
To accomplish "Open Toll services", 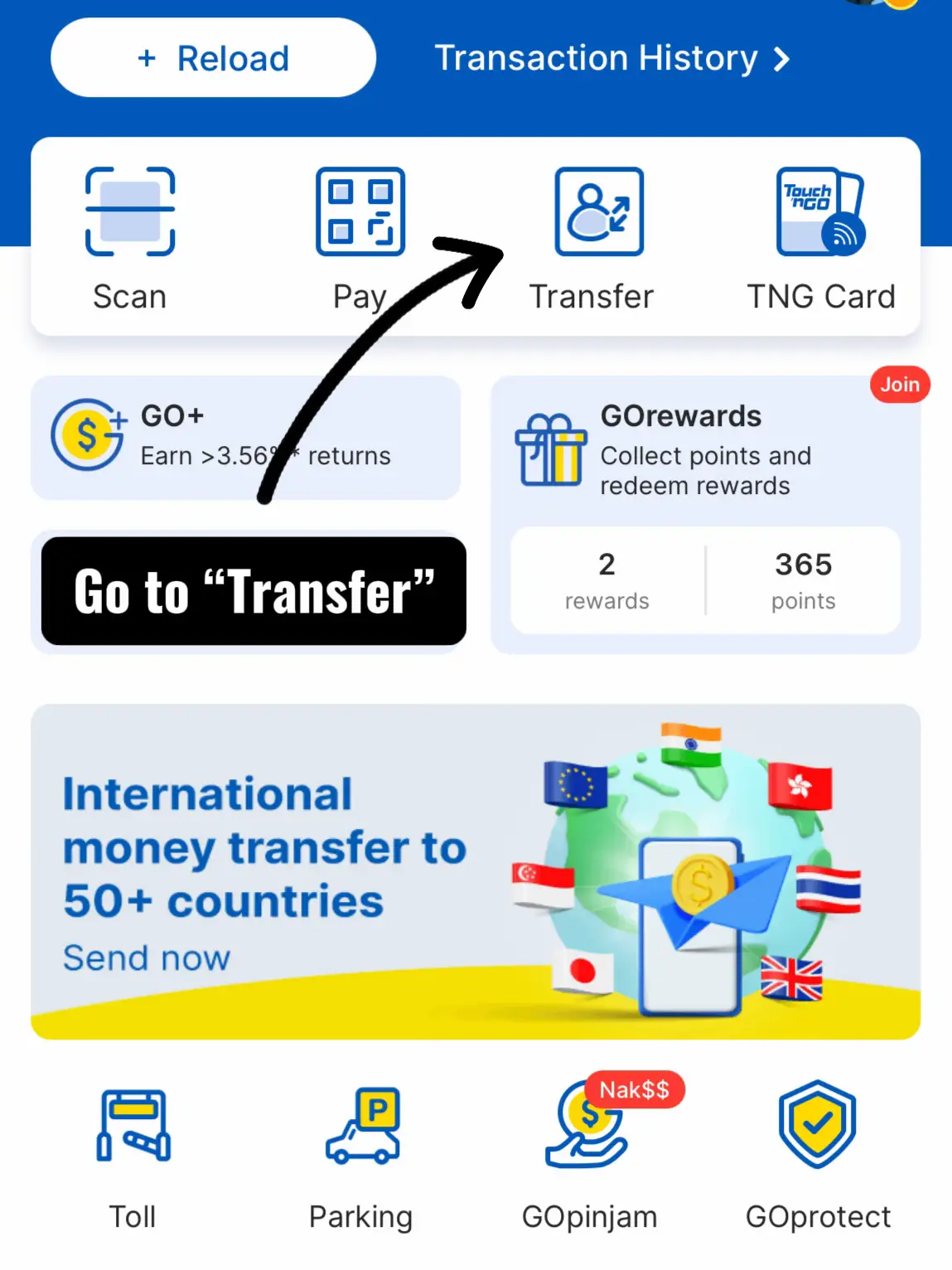I will (x=133, y=1156).
